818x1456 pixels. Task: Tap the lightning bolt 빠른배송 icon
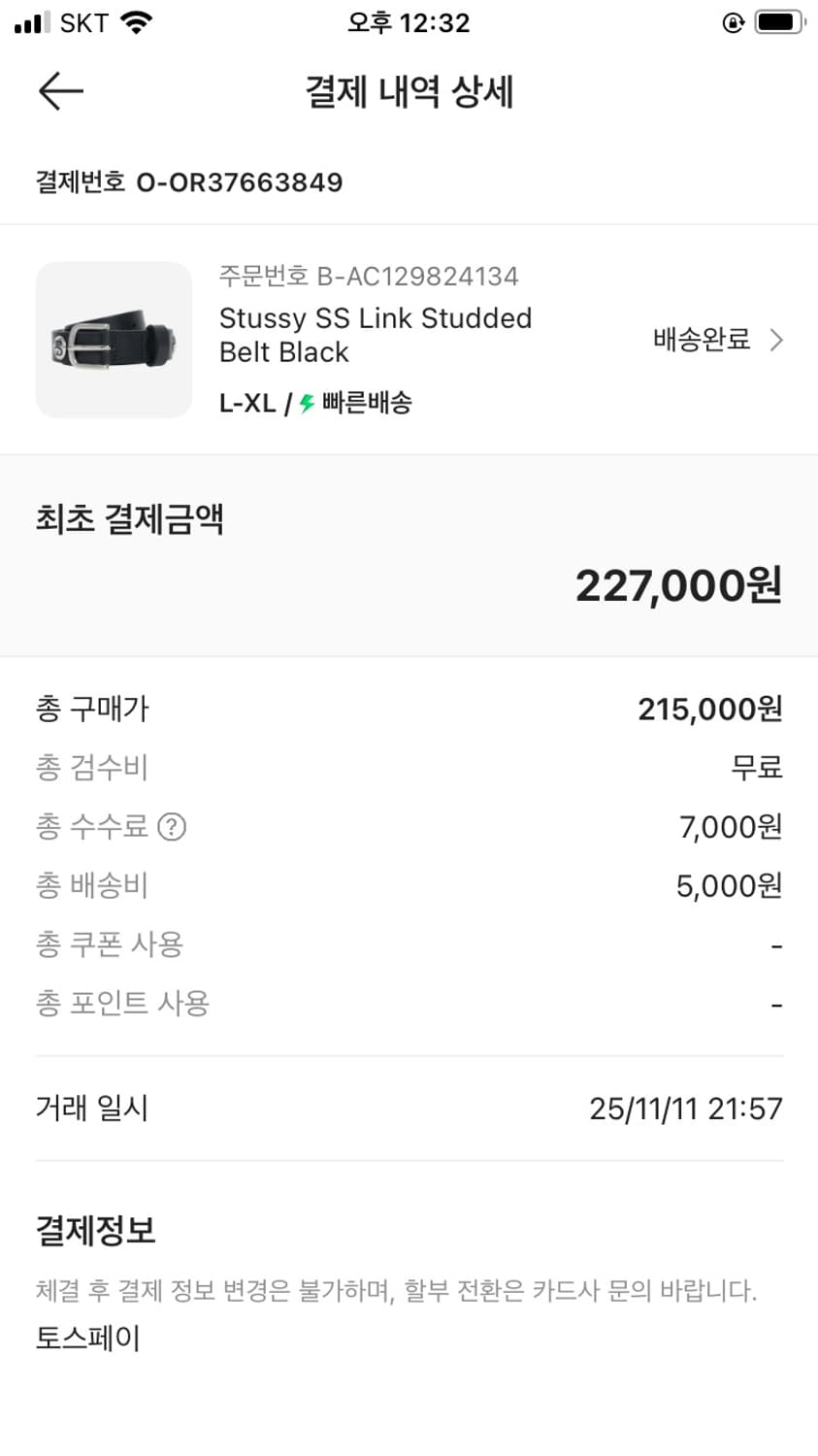point(303,403)
